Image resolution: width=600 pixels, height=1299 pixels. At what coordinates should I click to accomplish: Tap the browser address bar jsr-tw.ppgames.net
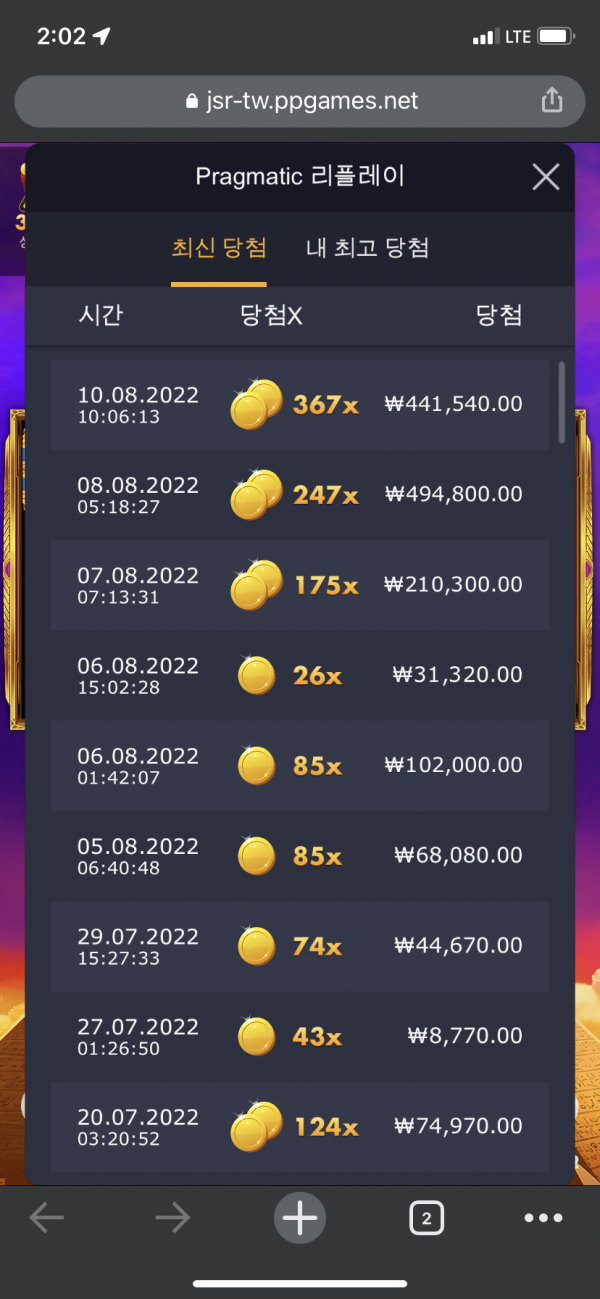300,101
